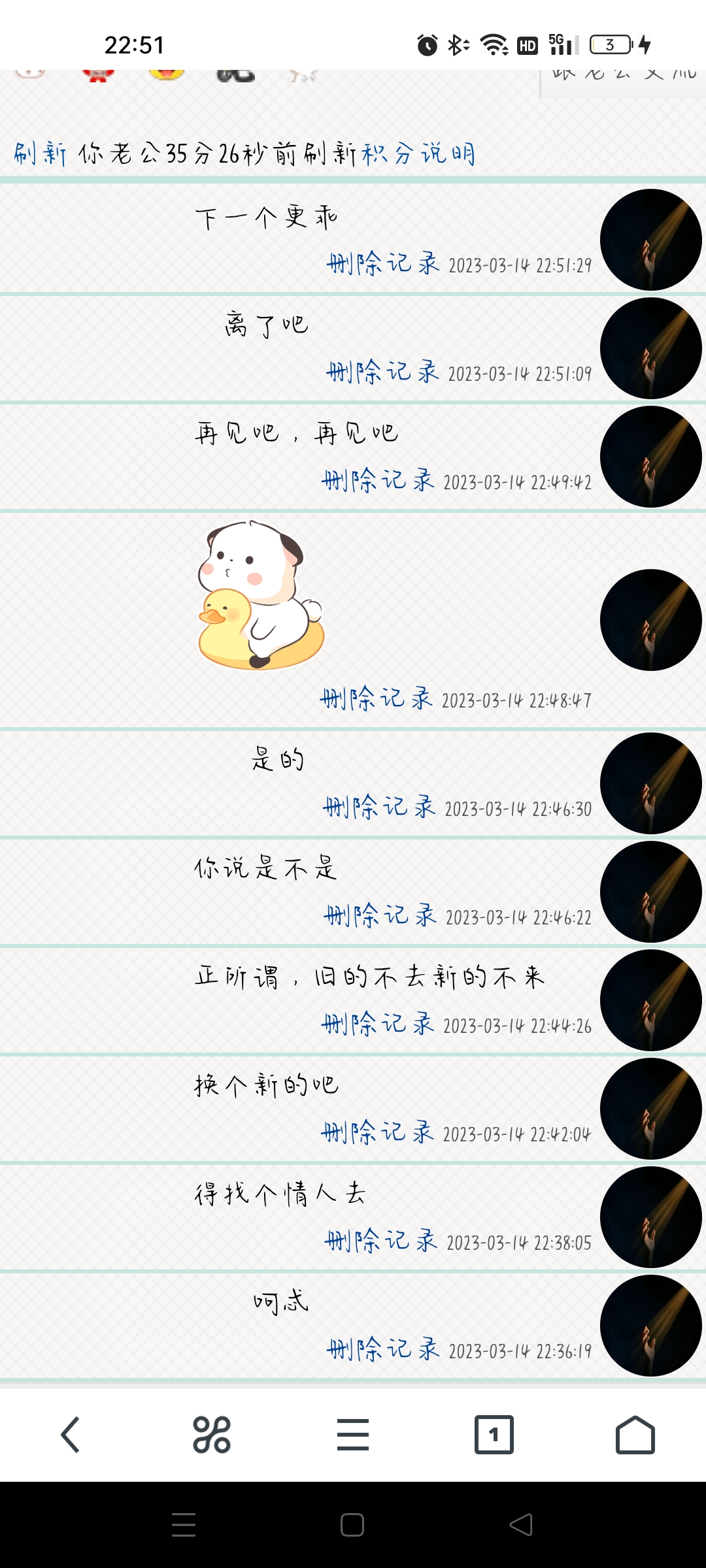Delete the record for 离了吧
Image resolution: width=706 pixels, height=1568 pixels.
point(383,372)
